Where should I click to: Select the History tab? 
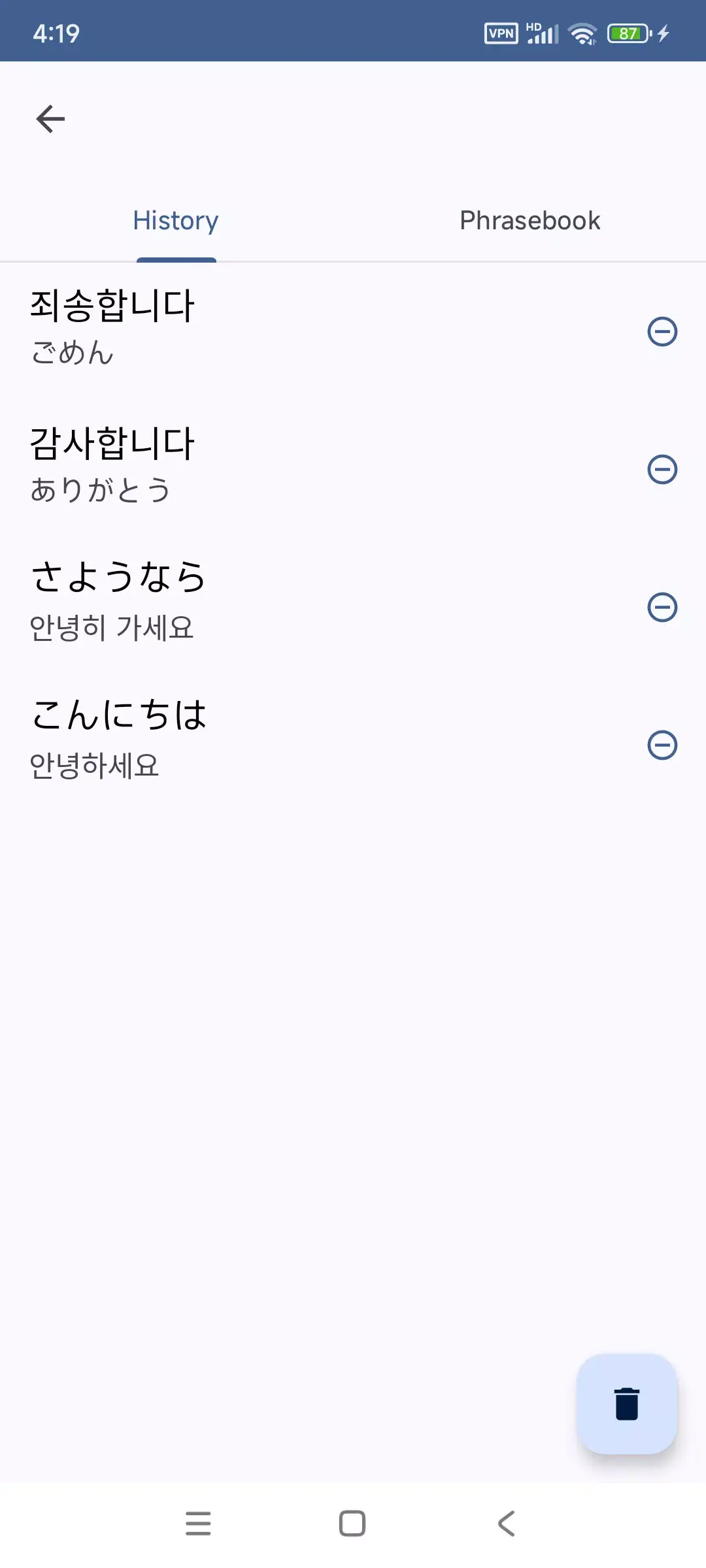click(x=175, y=220)
